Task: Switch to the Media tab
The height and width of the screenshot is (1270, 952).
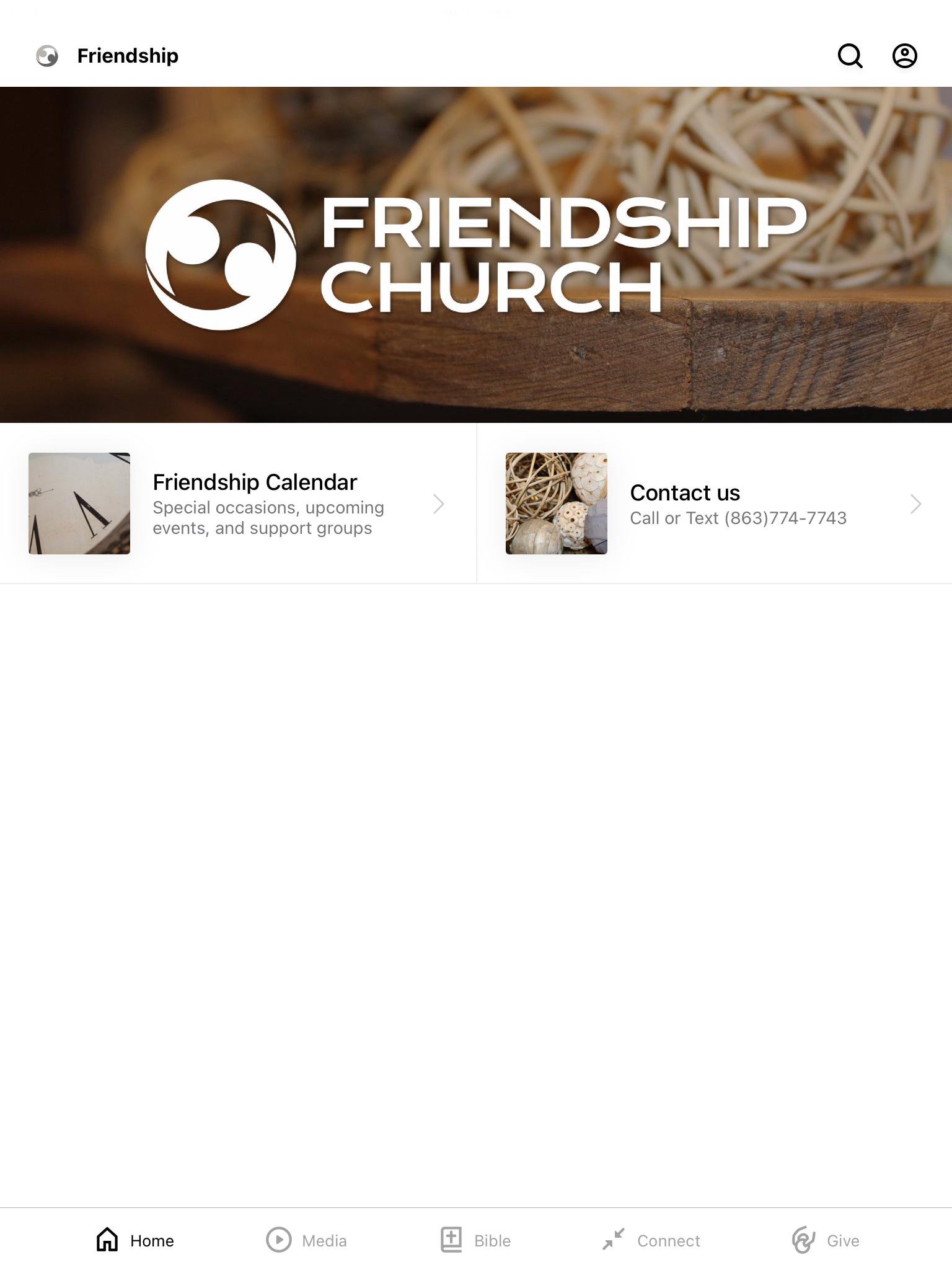Action: click(x=306, y=1240)
